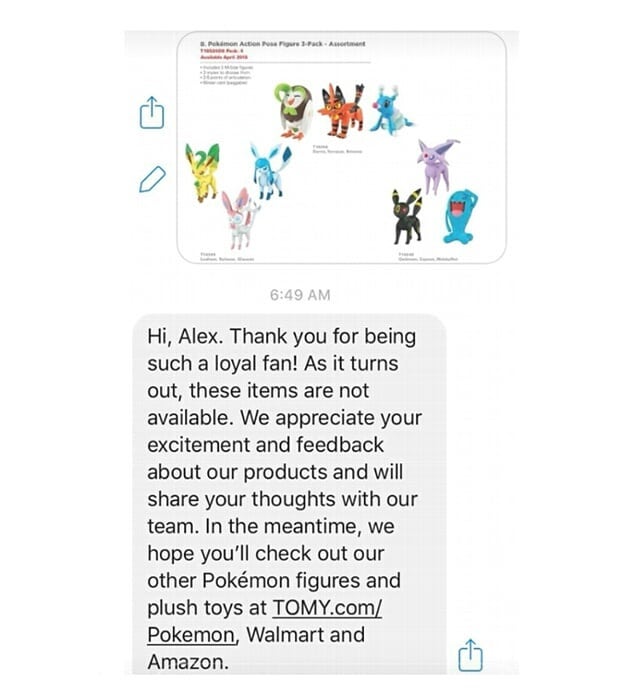
Task: Open the Pokémon Action Pose Figure image
Action: (x=341, y=150)
